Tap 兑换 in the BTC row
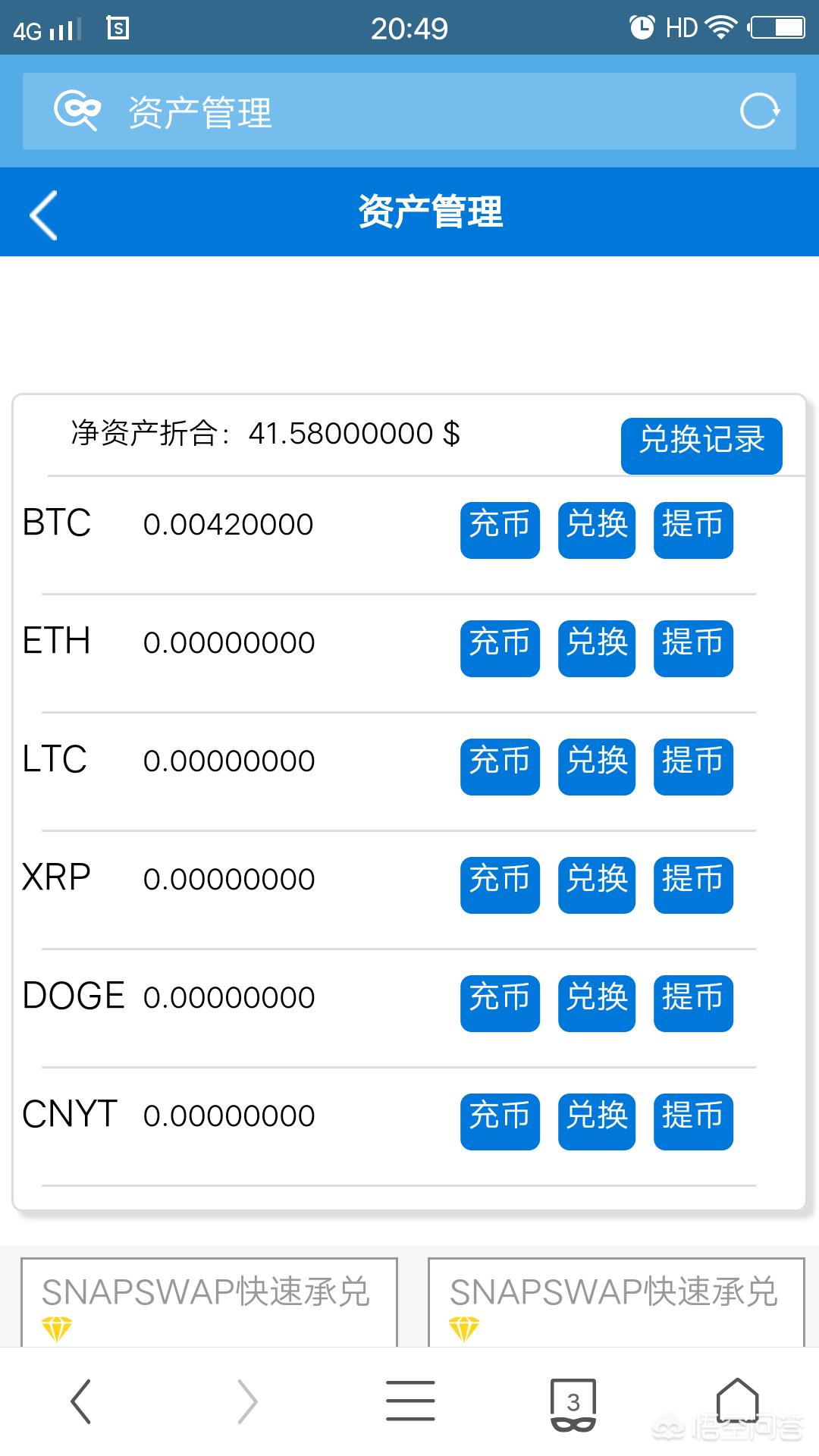 coord(597,530)
